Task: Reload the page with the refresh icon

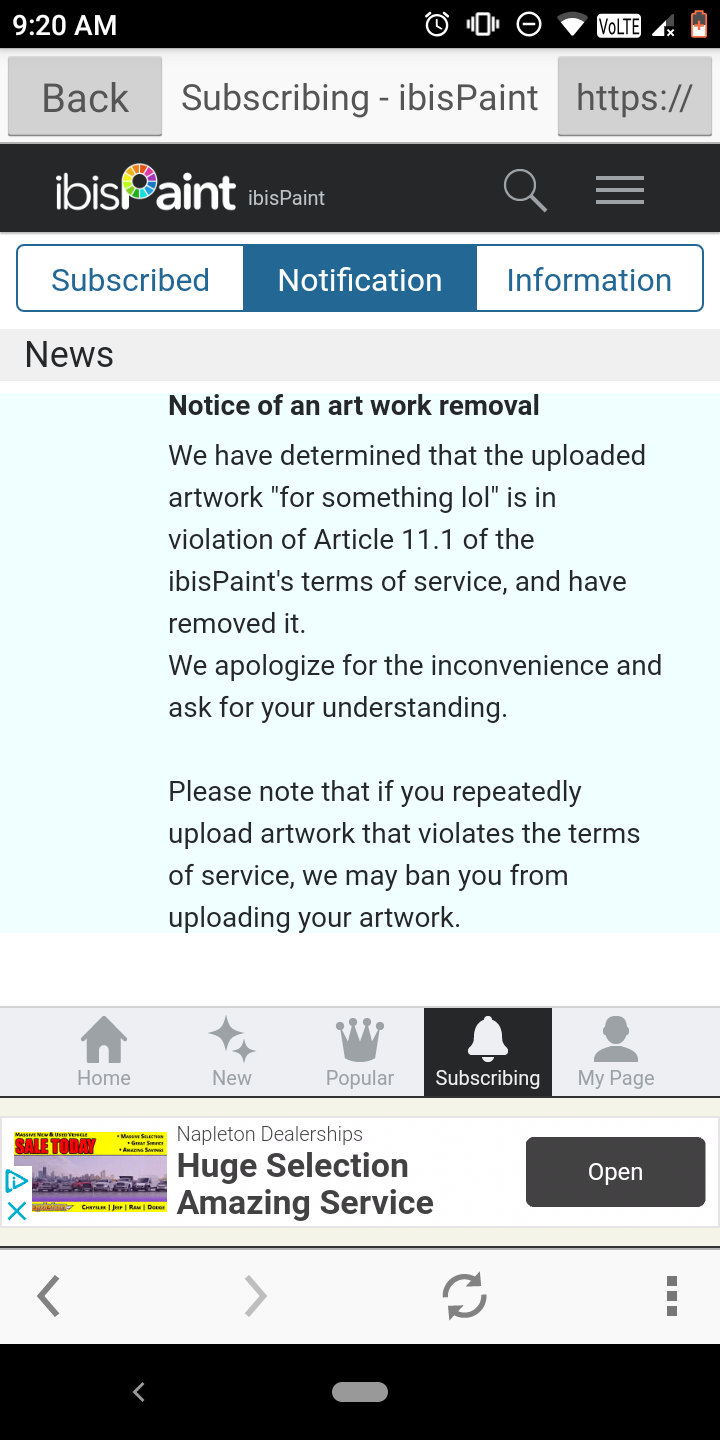Action: (x=463, y=1295)
